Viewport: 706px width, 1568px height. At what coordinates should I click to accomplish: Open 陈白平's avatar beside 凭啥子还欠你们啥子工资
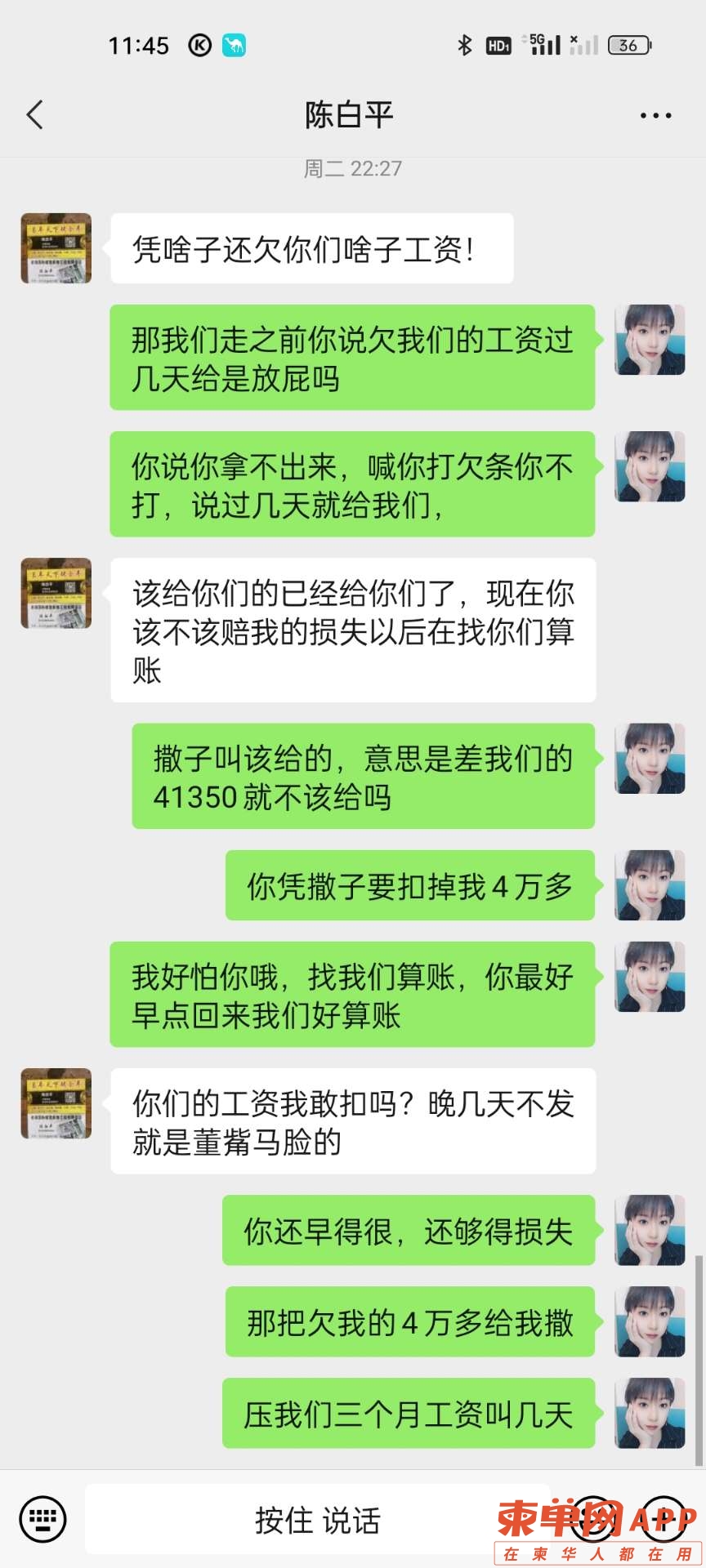click(x=56, y=248)
